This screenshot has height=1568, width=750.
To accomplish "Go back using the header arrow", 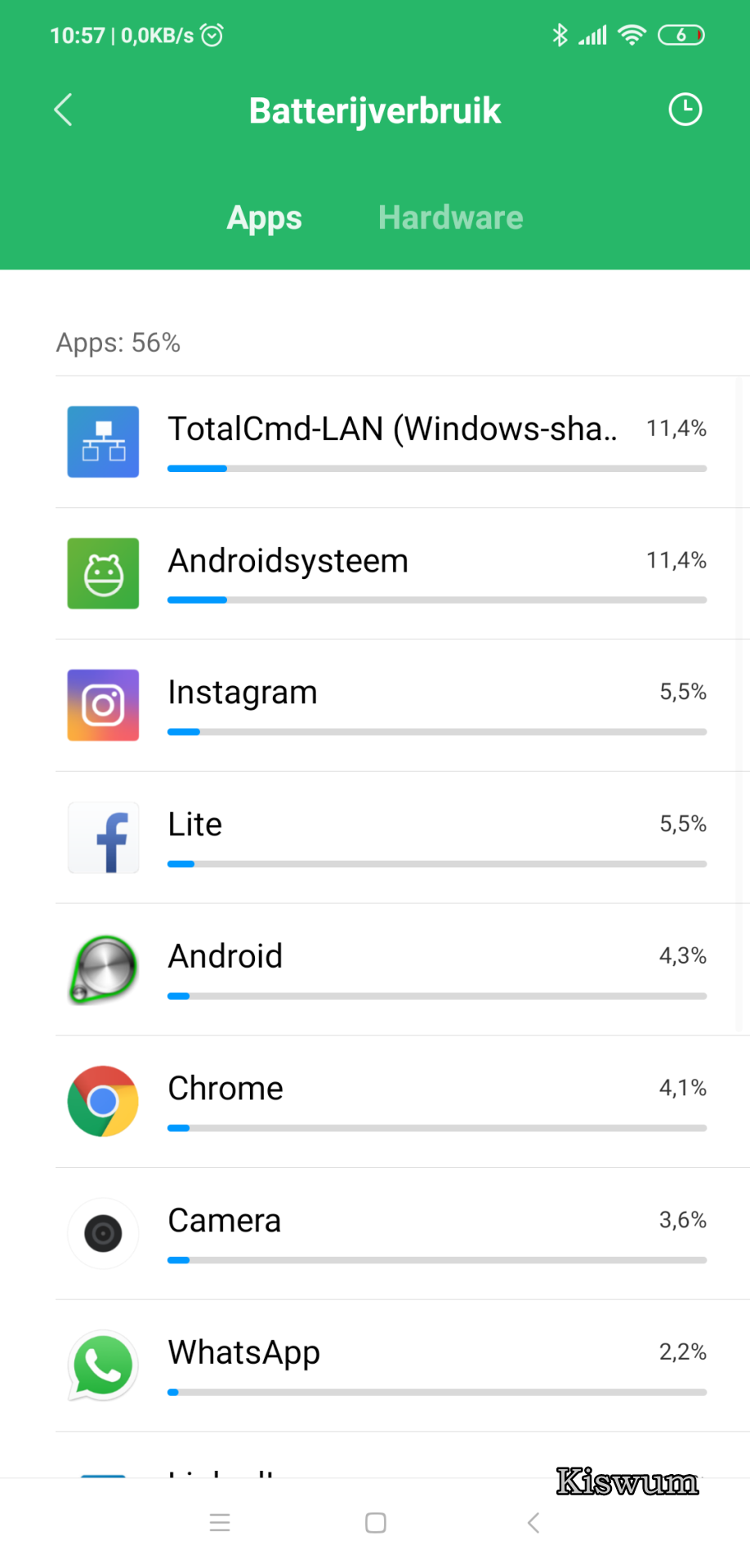I will click(63, 109).
